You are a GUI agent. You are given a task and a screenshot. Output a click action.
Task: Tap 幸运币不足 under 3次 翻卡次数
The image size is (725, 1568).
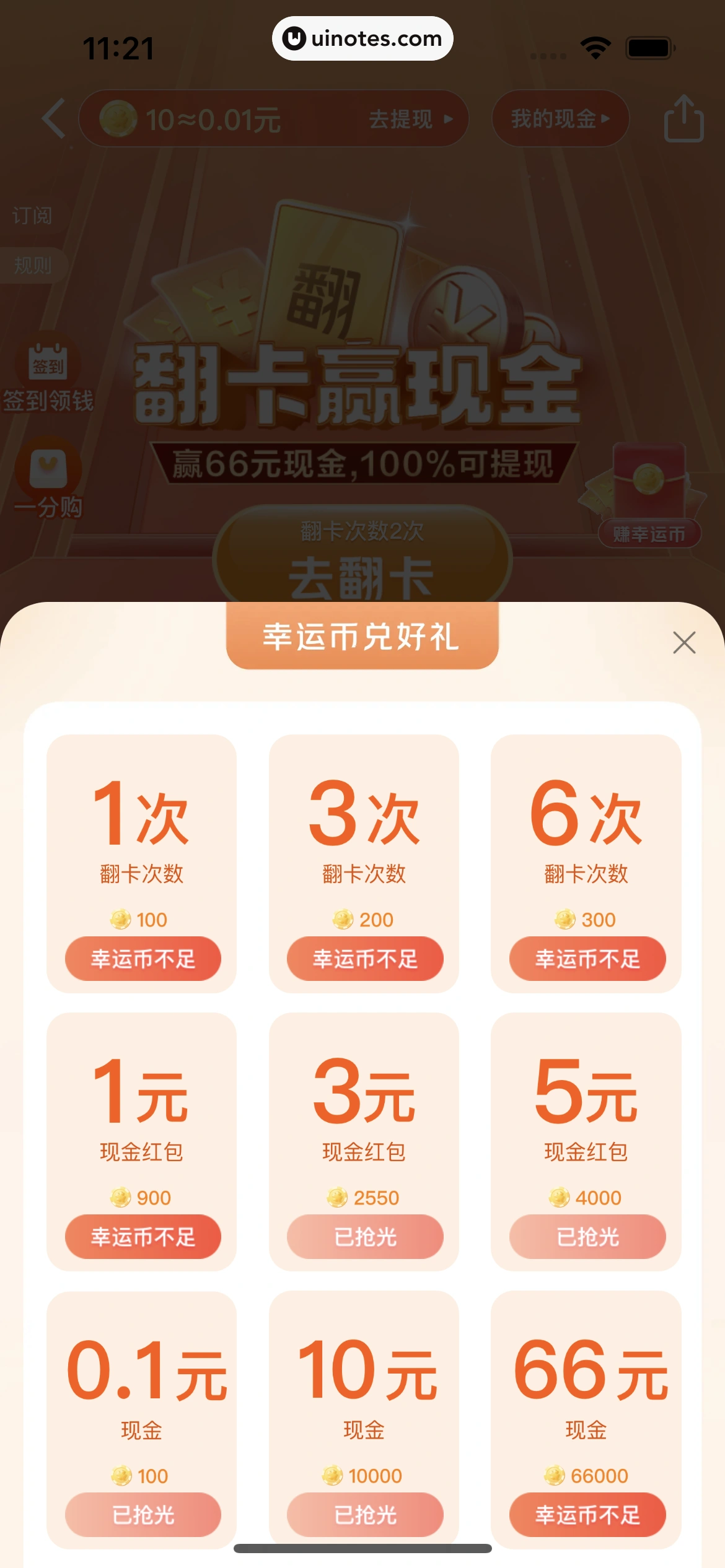pyautogui.click(x=365, y=959)
